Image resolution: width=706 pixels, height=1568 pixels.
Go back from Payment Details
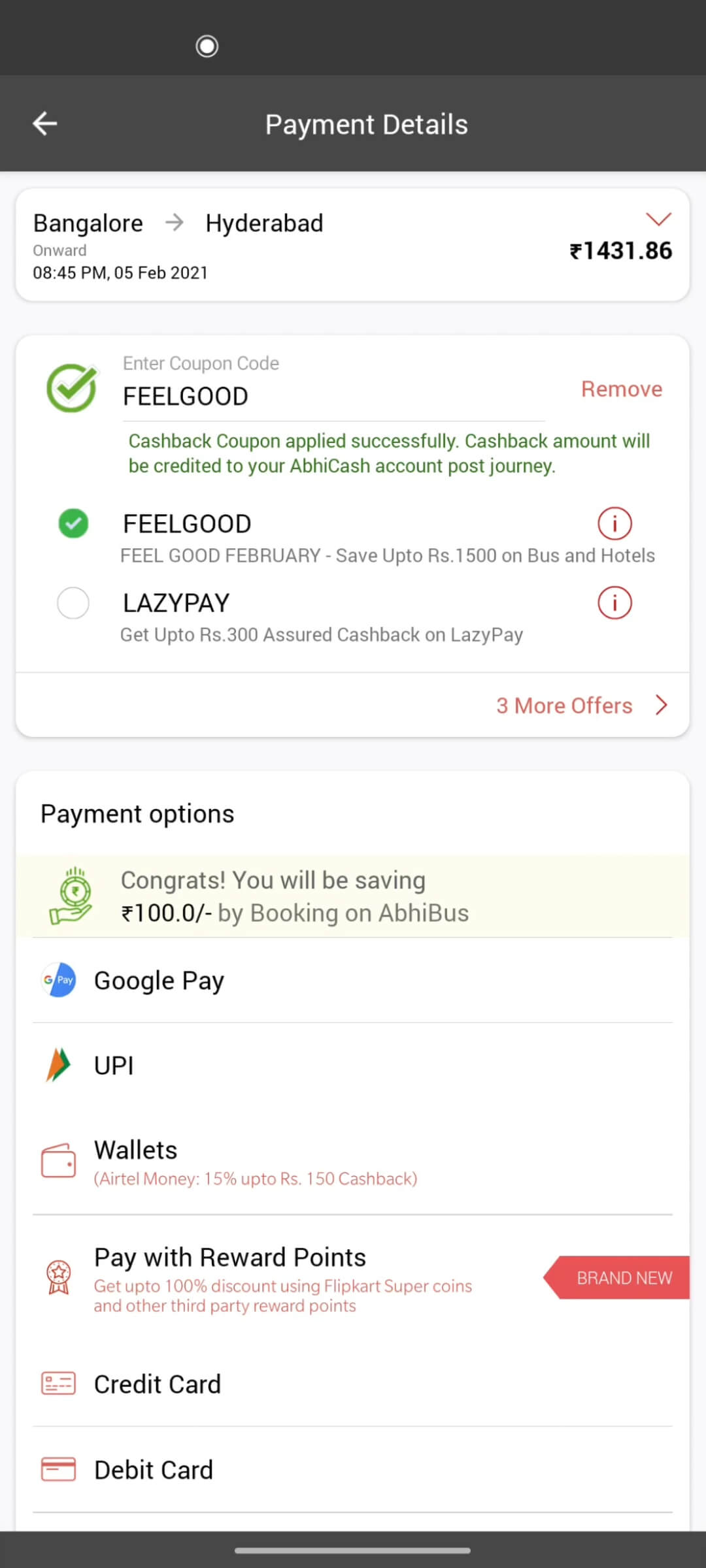point(45,123)
